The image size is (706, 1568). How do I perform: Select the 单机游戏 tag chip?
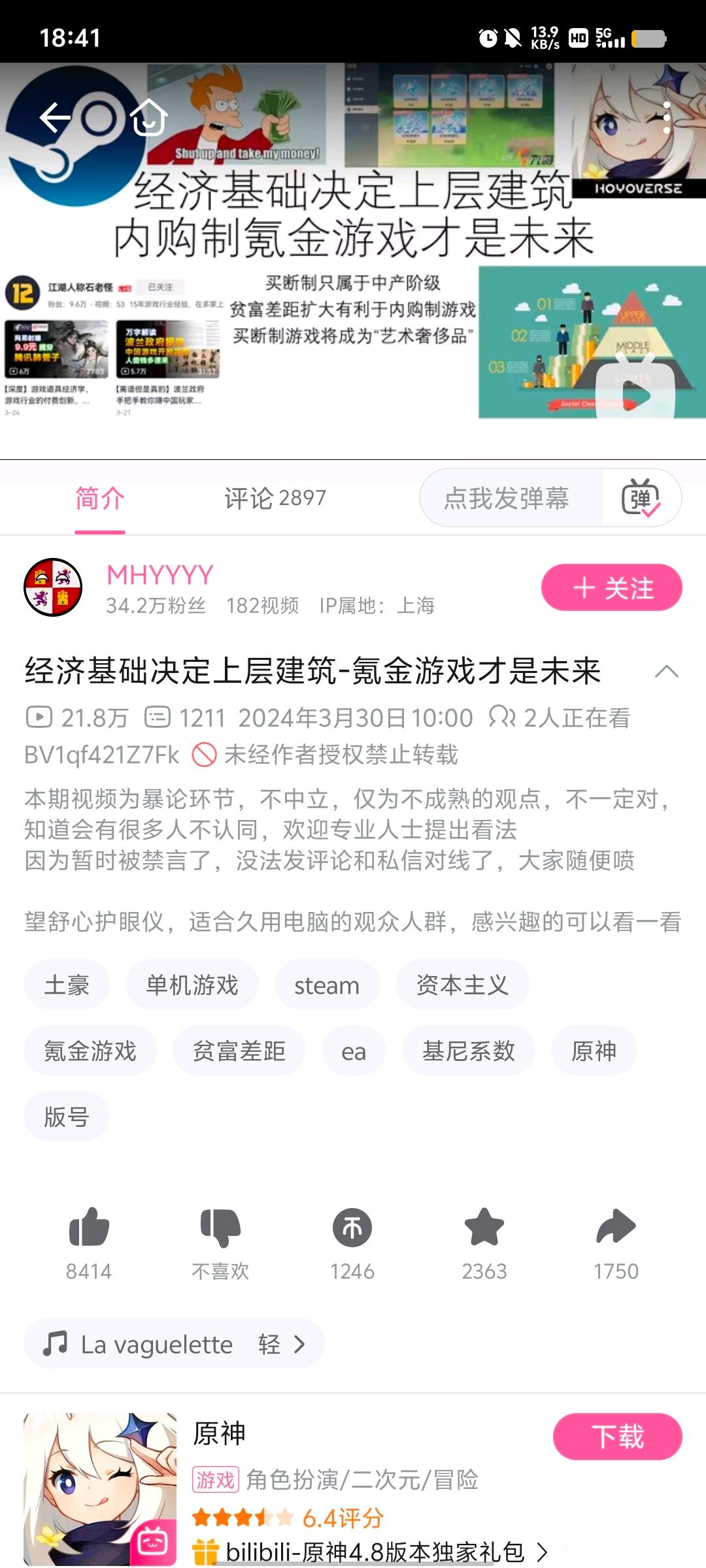[192, 985]
